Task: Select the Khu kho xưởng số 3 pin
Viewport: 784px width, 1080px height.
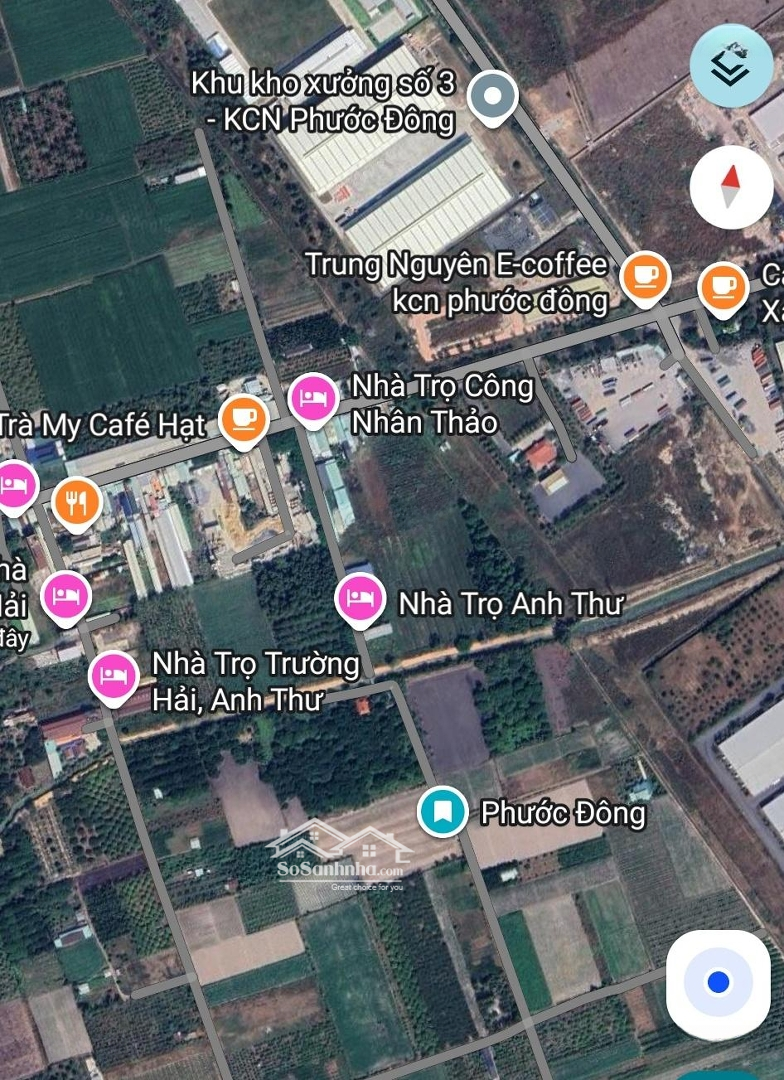Action: (x=492, y=98)
